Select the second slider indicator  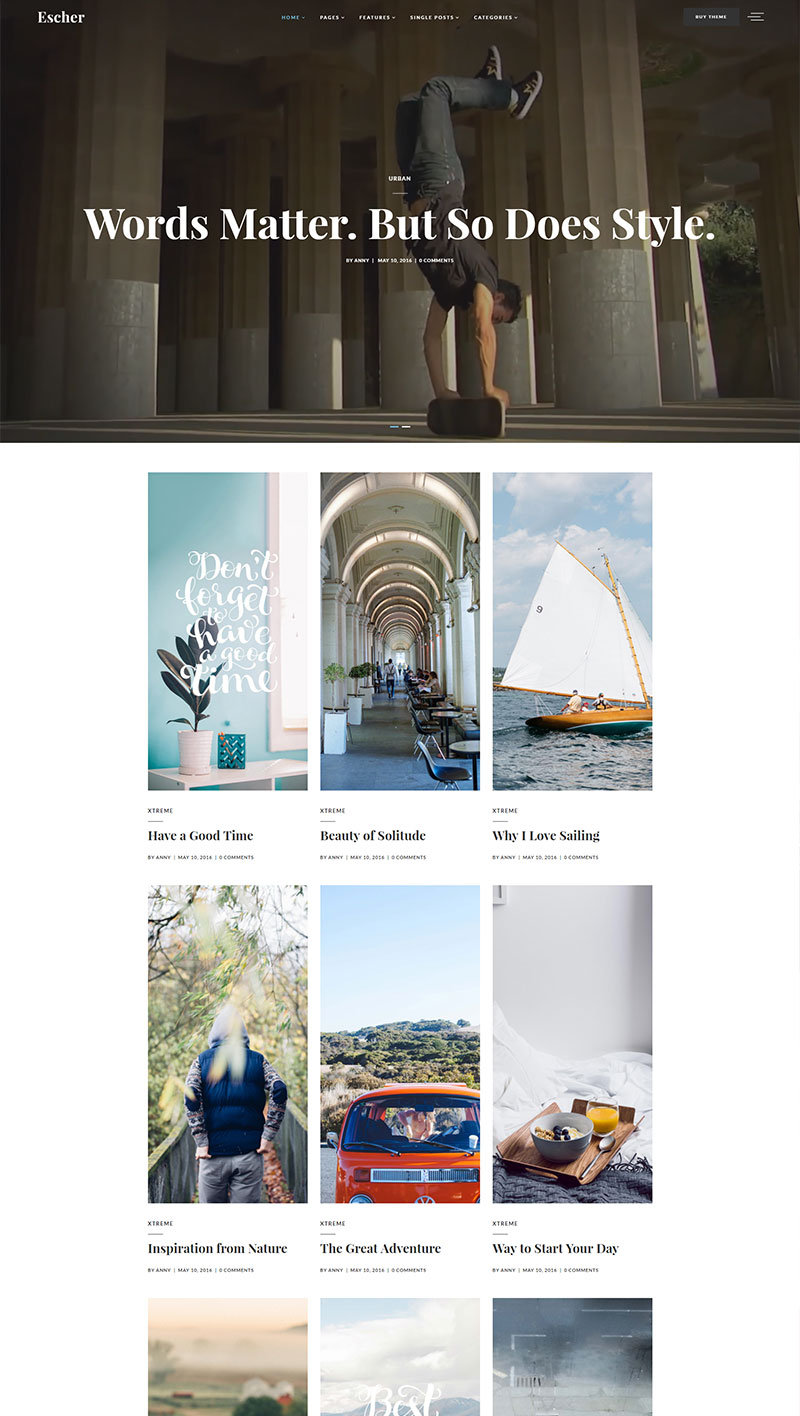(406, 427)
